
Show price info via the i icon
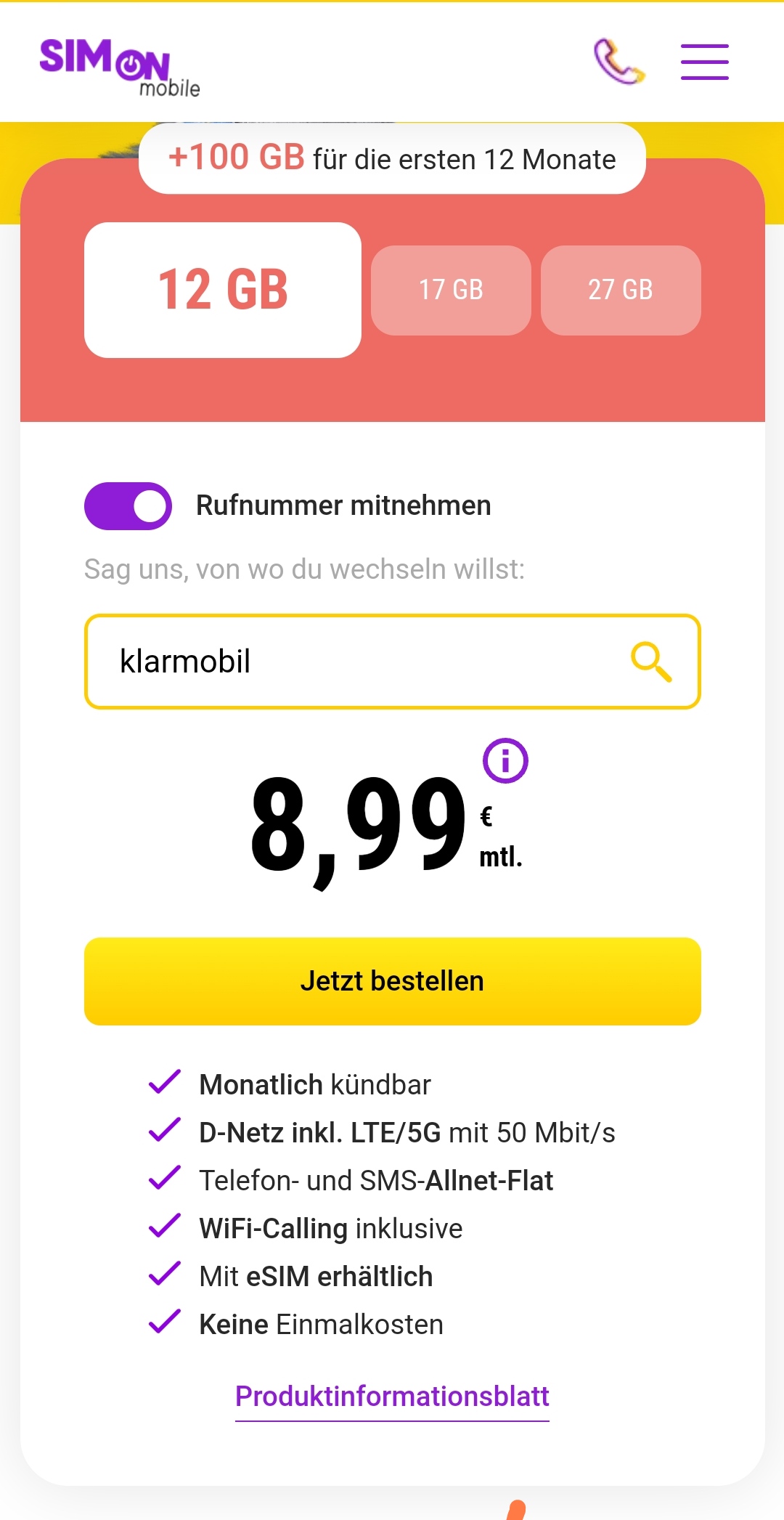coord(505,760)
